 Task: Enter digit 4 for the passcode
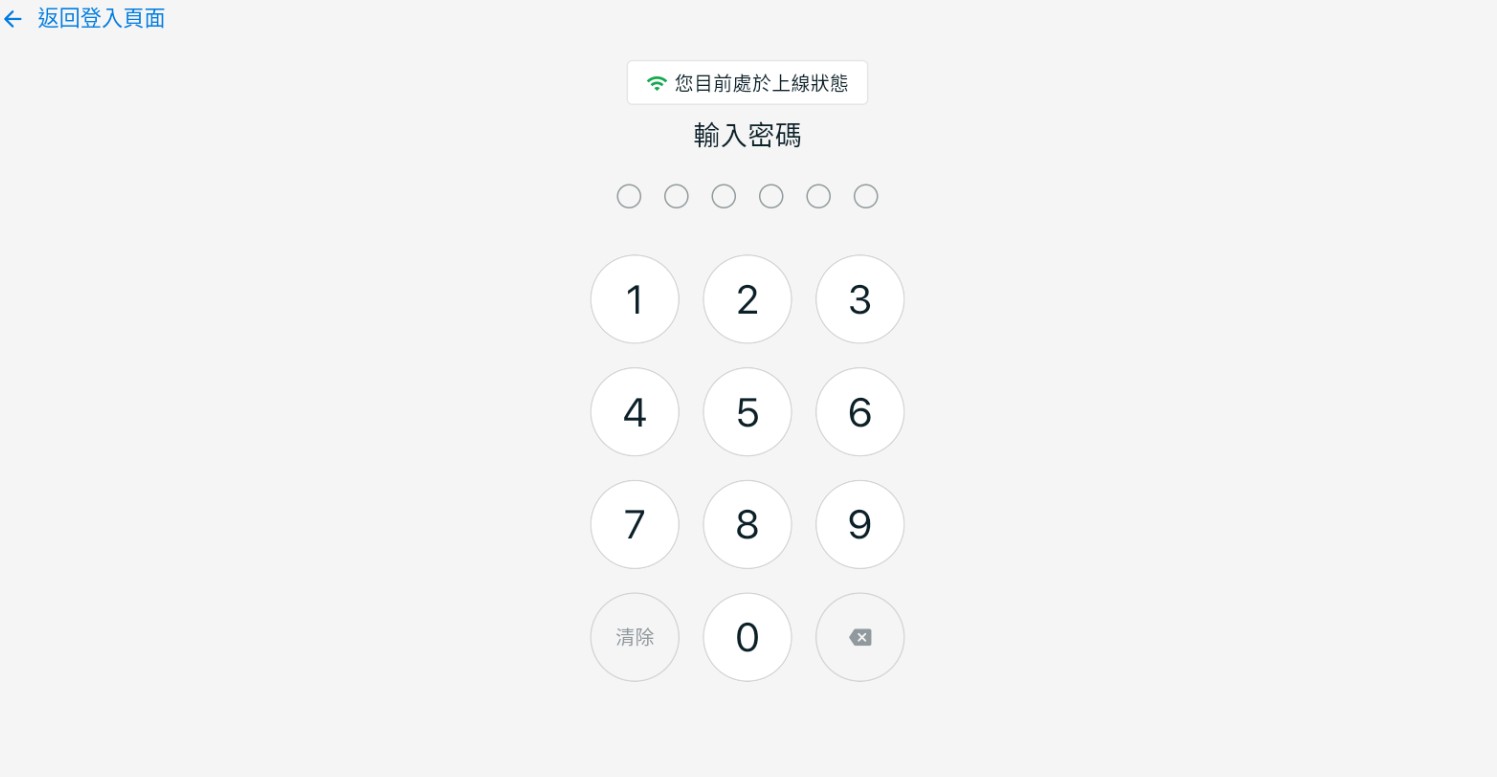click(x=635, y=412)
